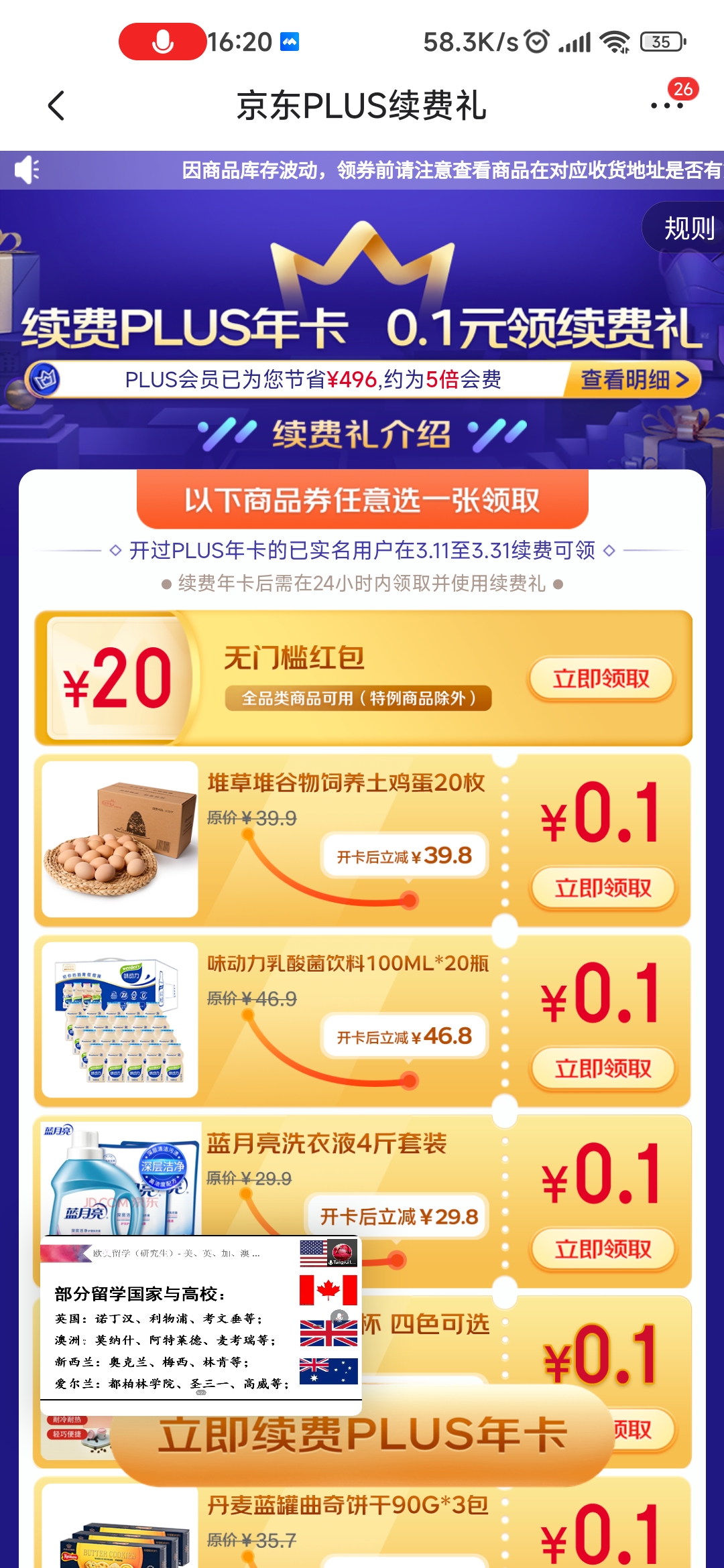The height and width of the screenshot is (1568, 724).
Task: Claim the 味动力乳酸菌饮料 coupon
Action: point(603,1068)
